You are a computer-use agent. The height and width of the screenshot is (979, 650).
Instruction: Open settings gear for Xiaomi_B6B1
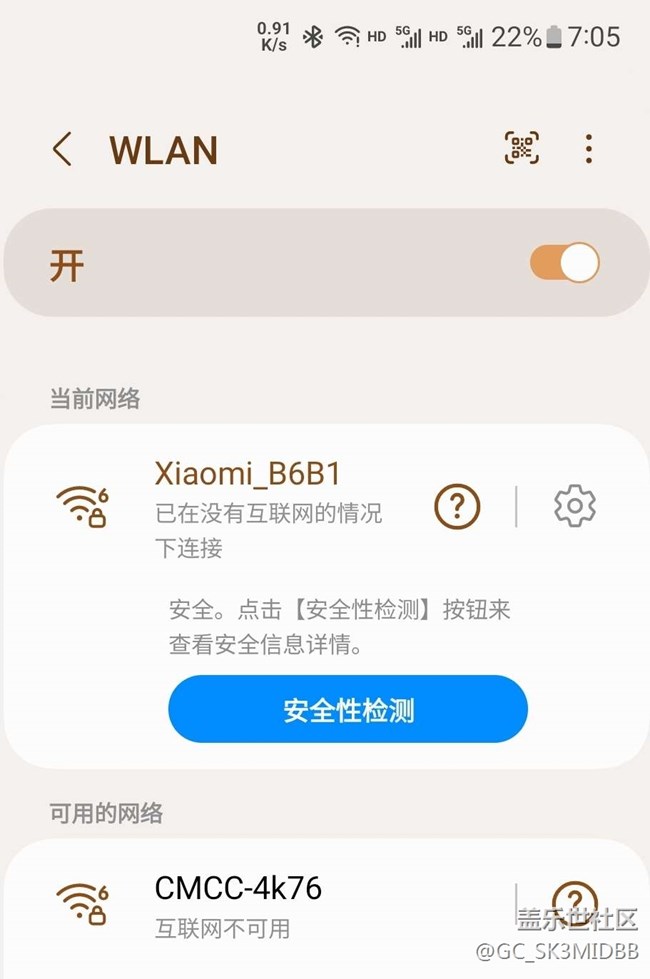pos(575,507)
